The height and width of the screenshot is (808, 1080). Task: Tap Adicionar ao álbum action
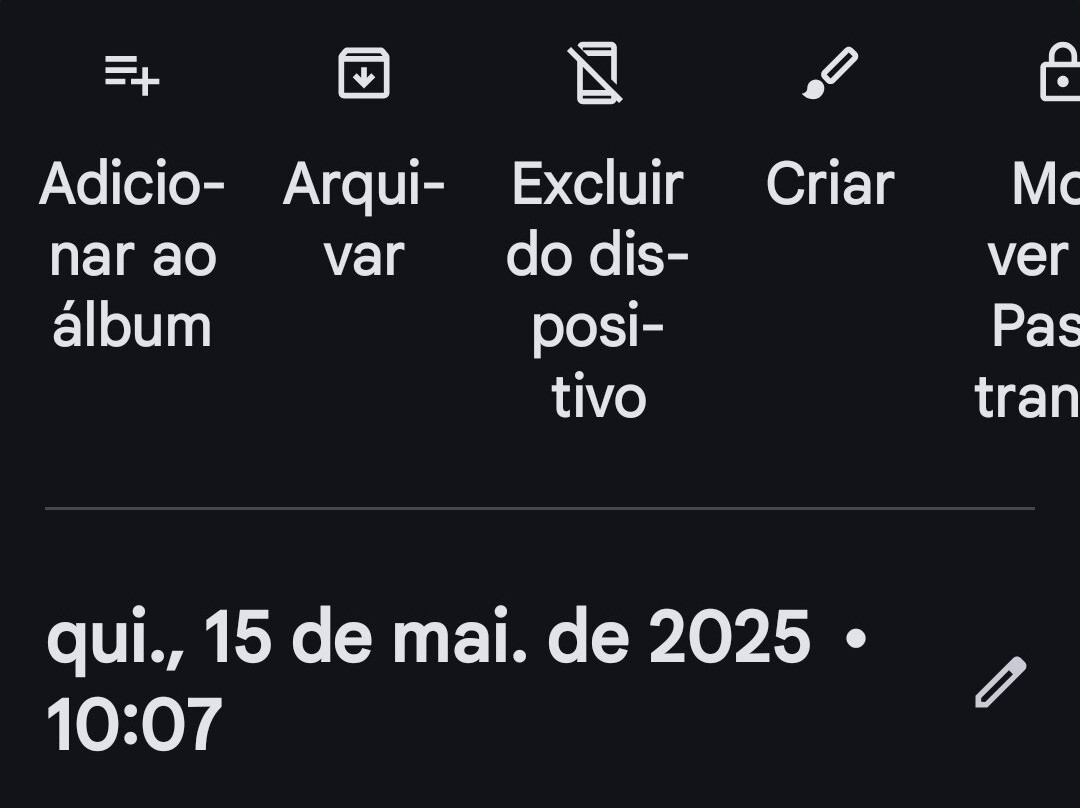point(132,200)
